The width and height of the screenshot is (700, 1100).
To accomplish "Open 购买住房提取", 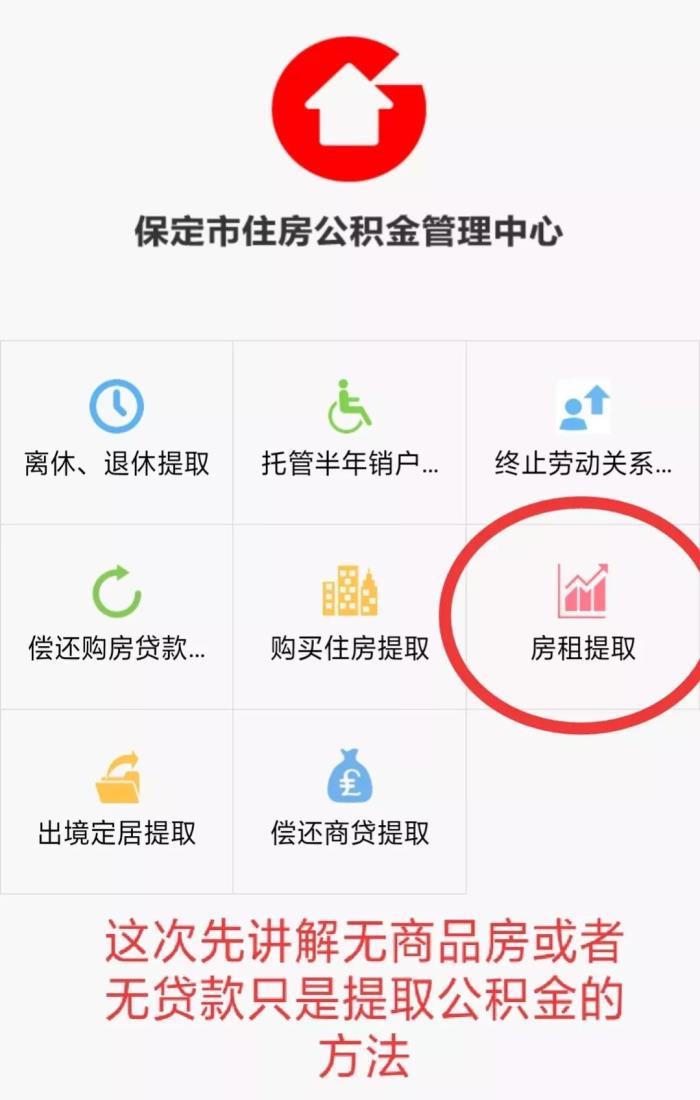I will pos(349,616).
